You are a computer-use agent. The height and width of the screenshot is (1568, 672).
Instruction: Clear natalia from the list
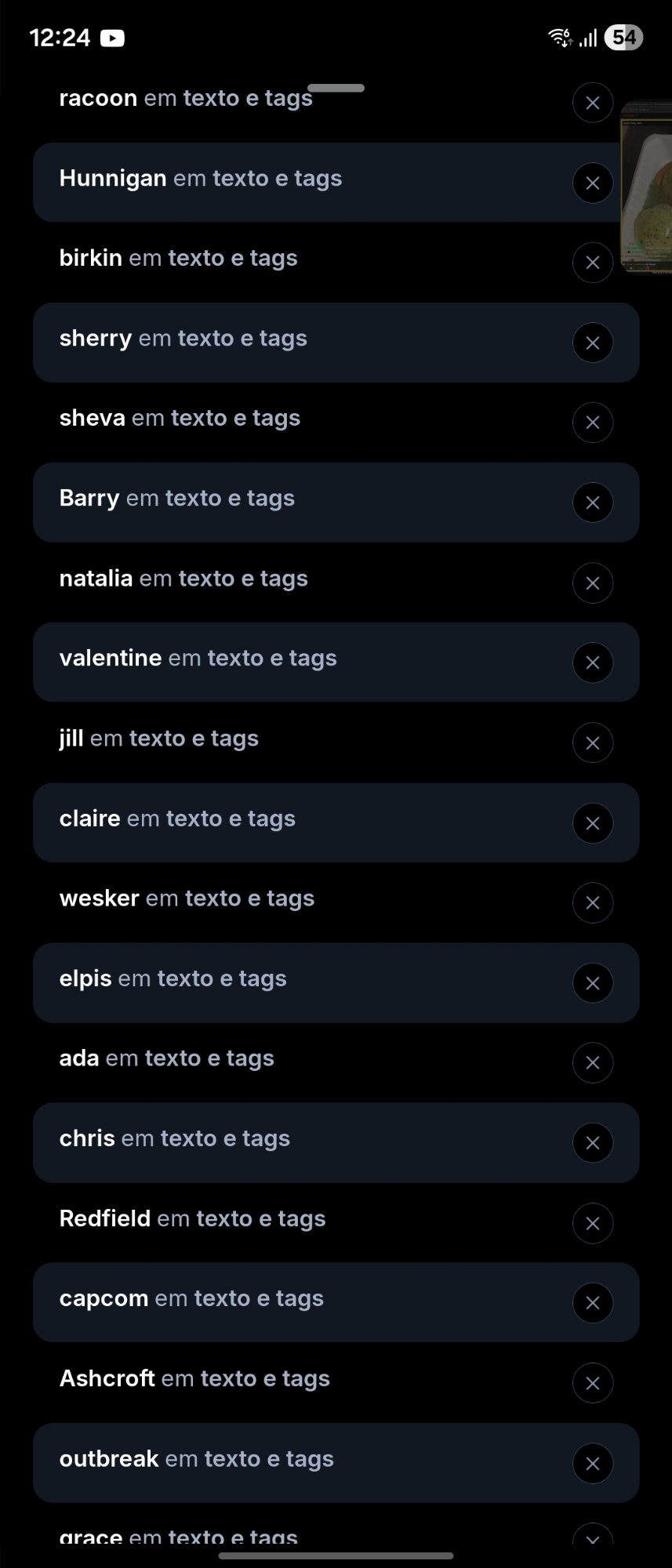(x=592, y=583)
